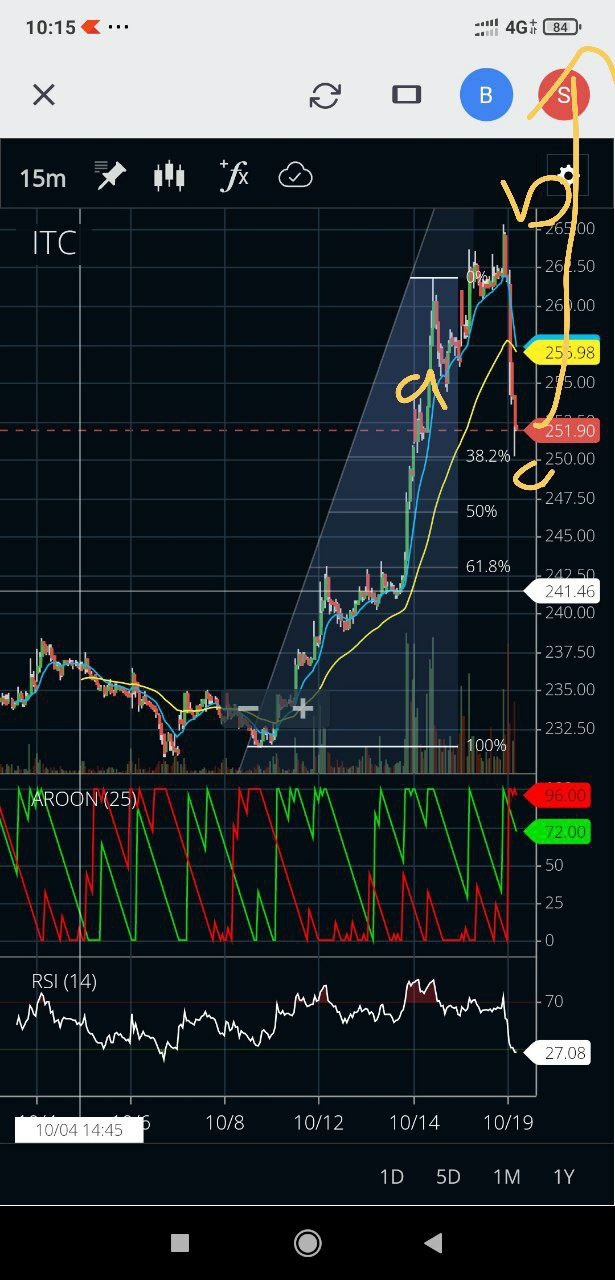Close the chart view

click(x=43, y=95)
